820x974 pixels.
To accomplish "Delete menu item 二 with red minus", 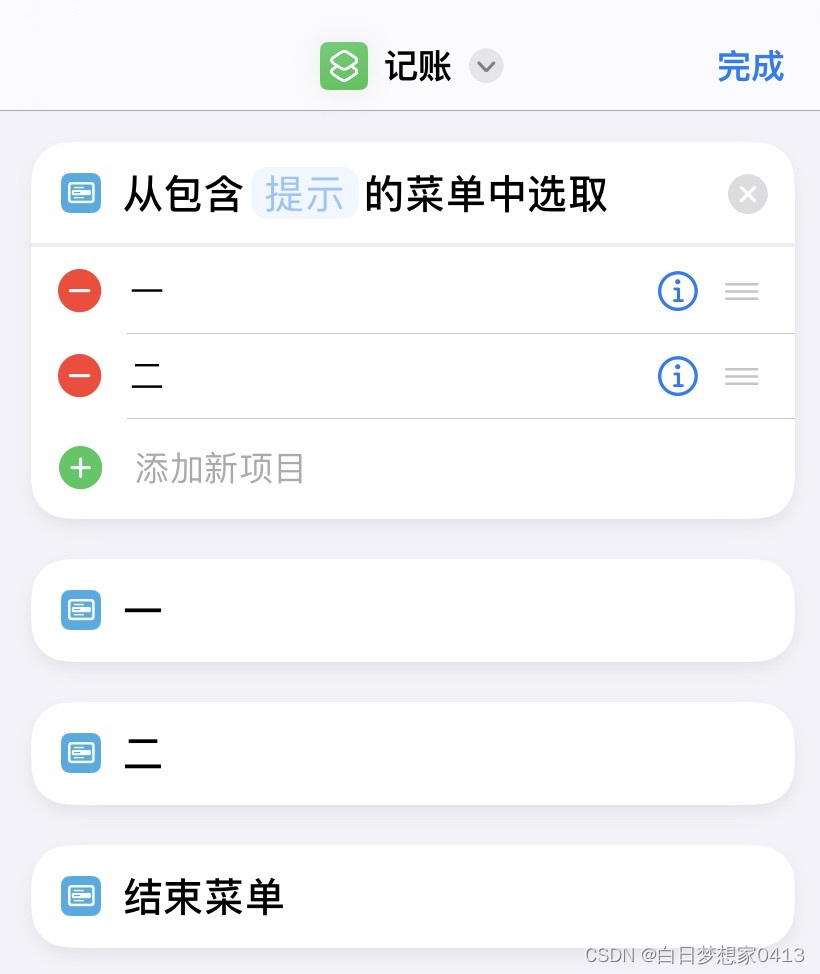I will pos(80,376).
